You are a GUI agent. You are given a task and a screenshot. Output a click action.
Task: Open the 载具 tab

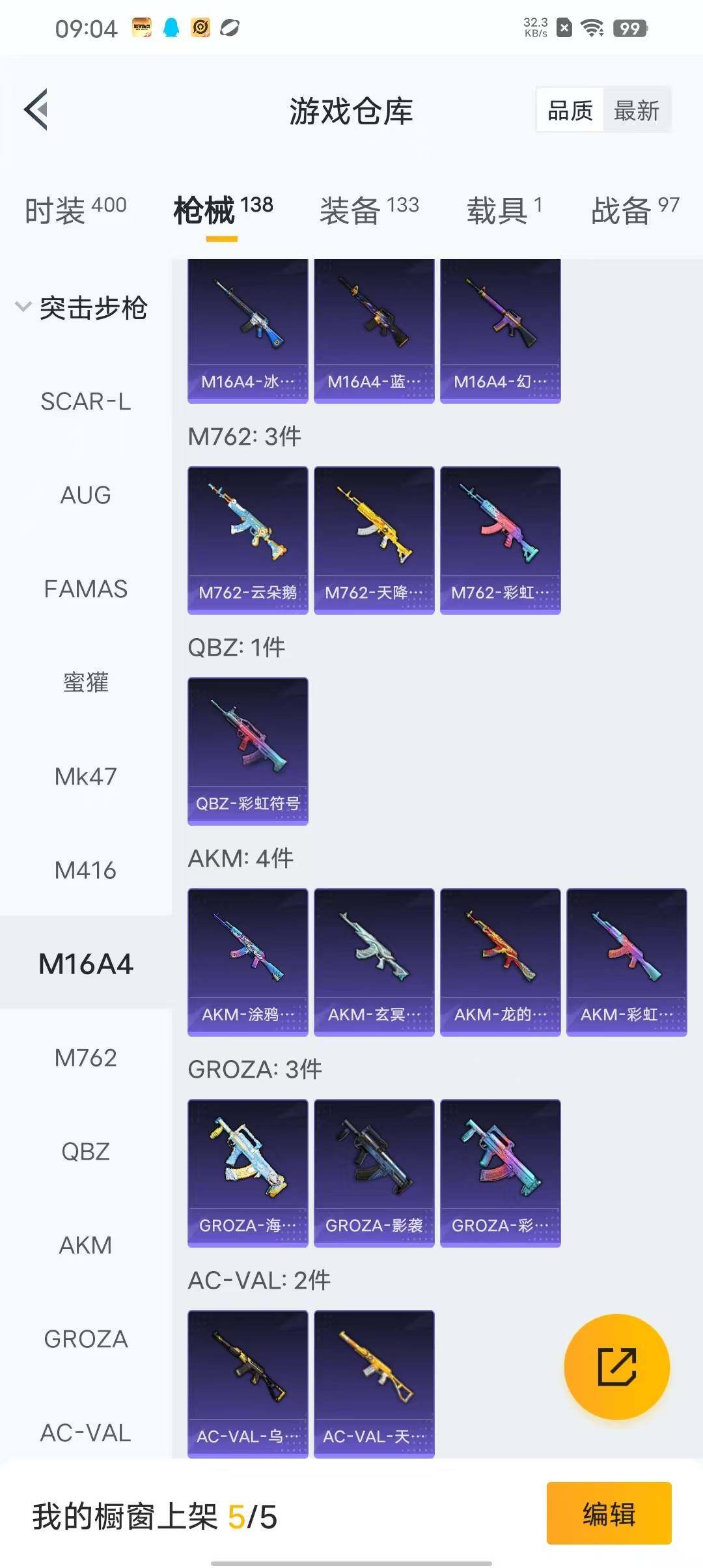coord(504,210)
